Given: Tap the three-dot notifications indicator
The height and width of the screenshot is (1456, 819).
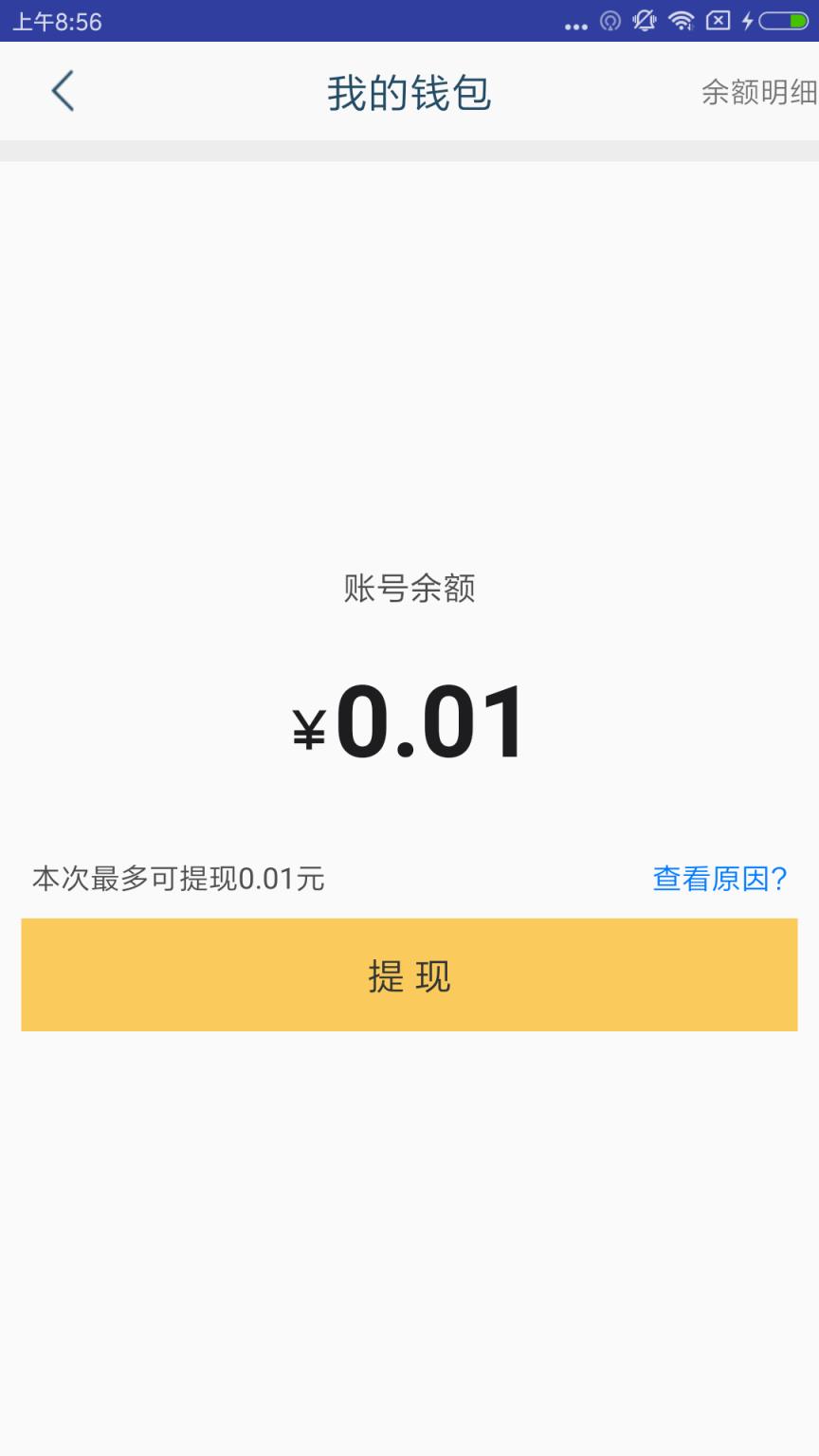Looking at the screenshot, I should coord(575,24).
